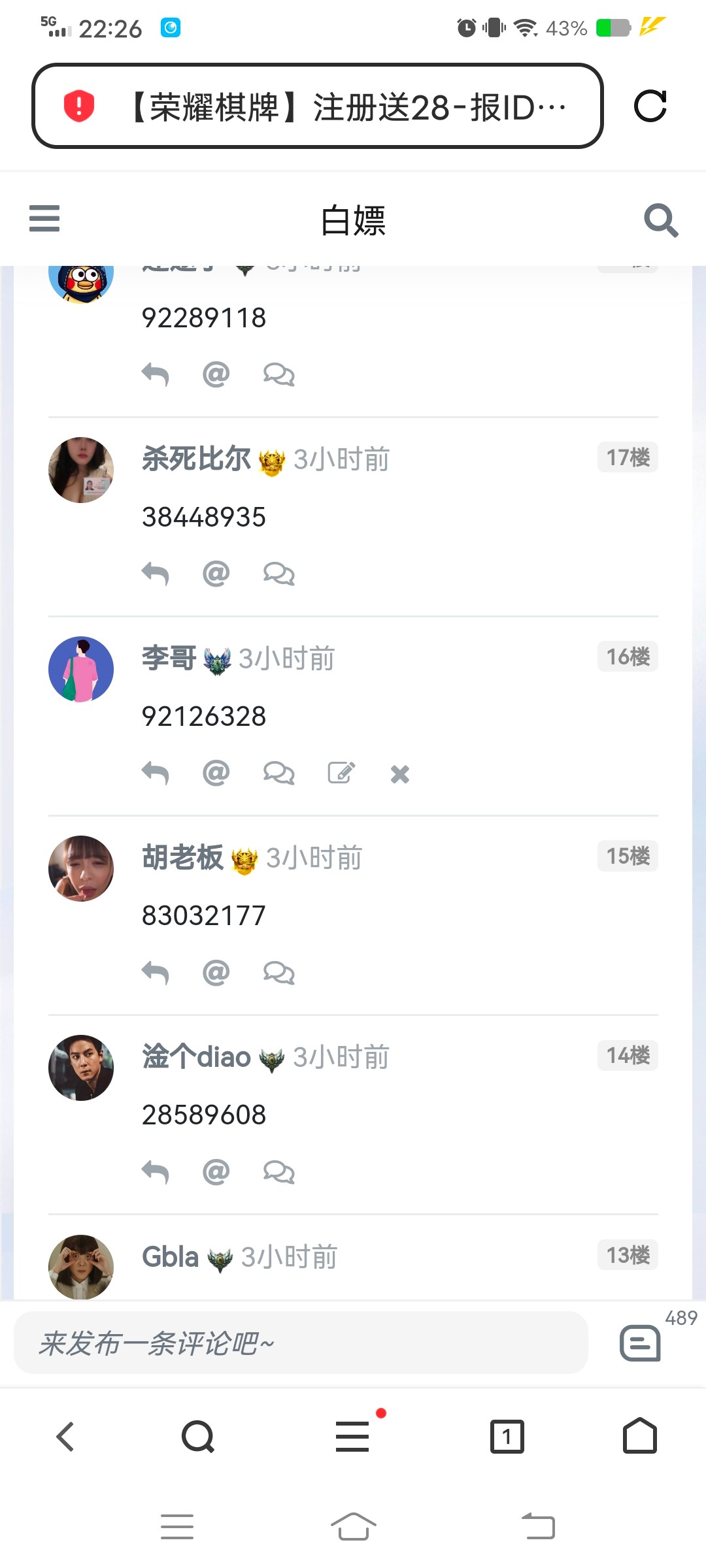Viewport: 706px width, 1568px height.
Task: View 李哥's profile avatar
Action: point(81,669)
